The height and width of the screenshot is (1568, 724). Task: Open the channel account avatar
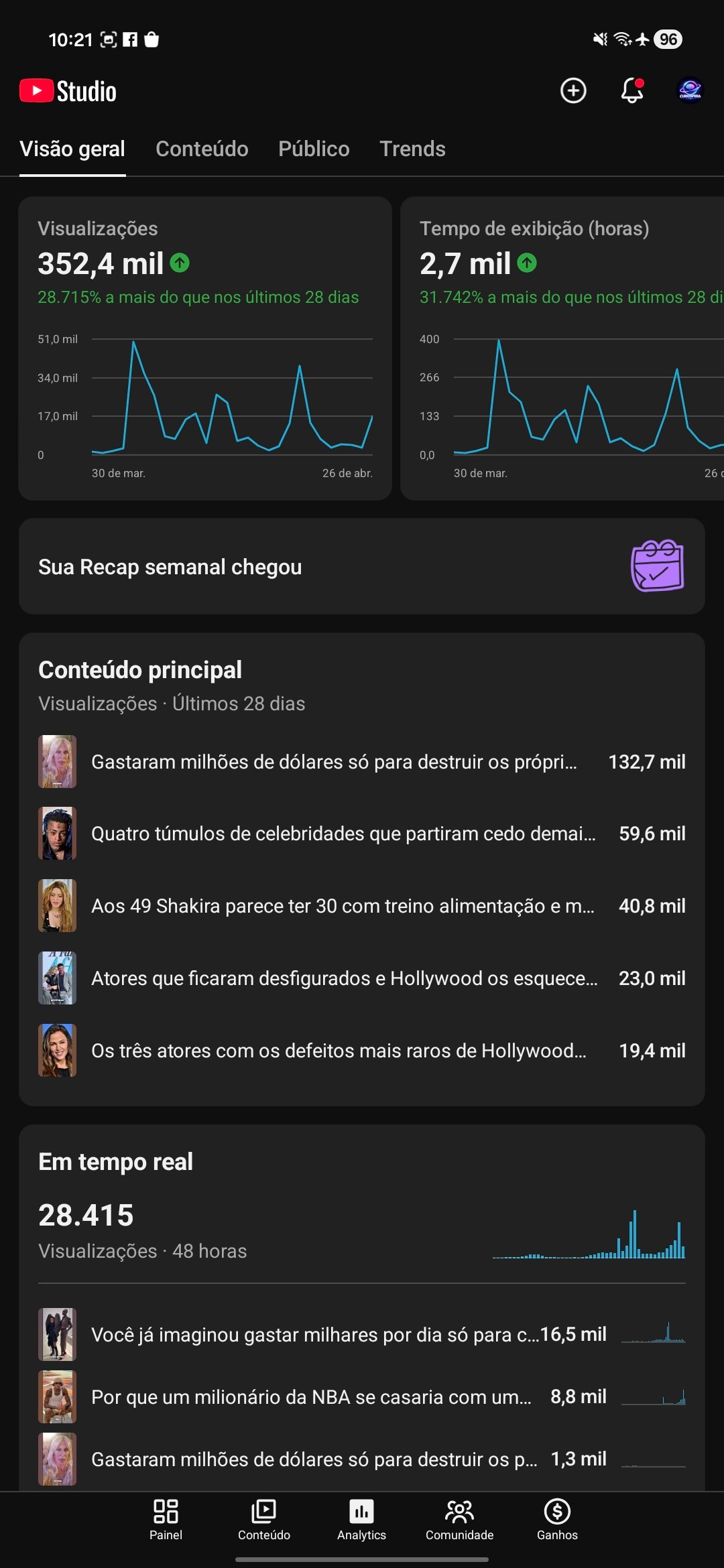pos(690,90)
